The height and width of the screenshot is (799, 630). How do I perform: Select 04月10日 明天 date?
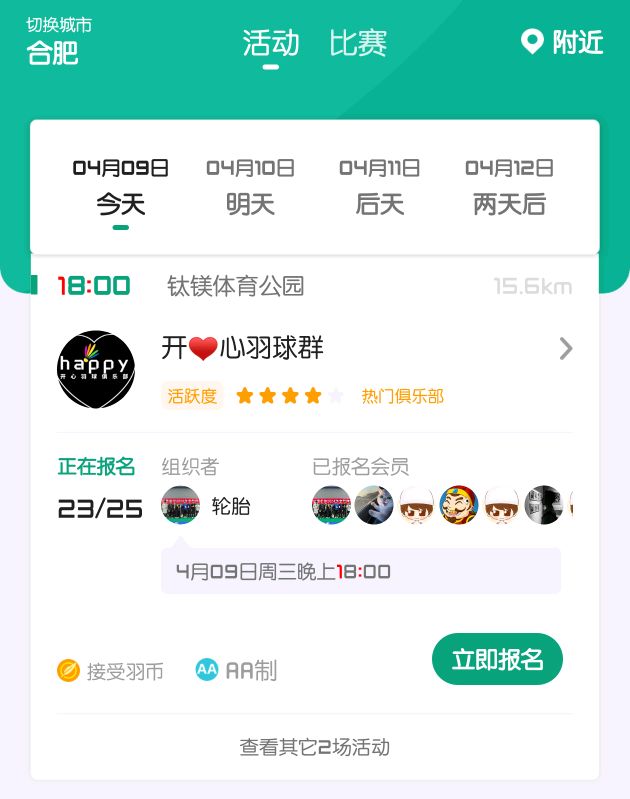[x=250, y=187]
